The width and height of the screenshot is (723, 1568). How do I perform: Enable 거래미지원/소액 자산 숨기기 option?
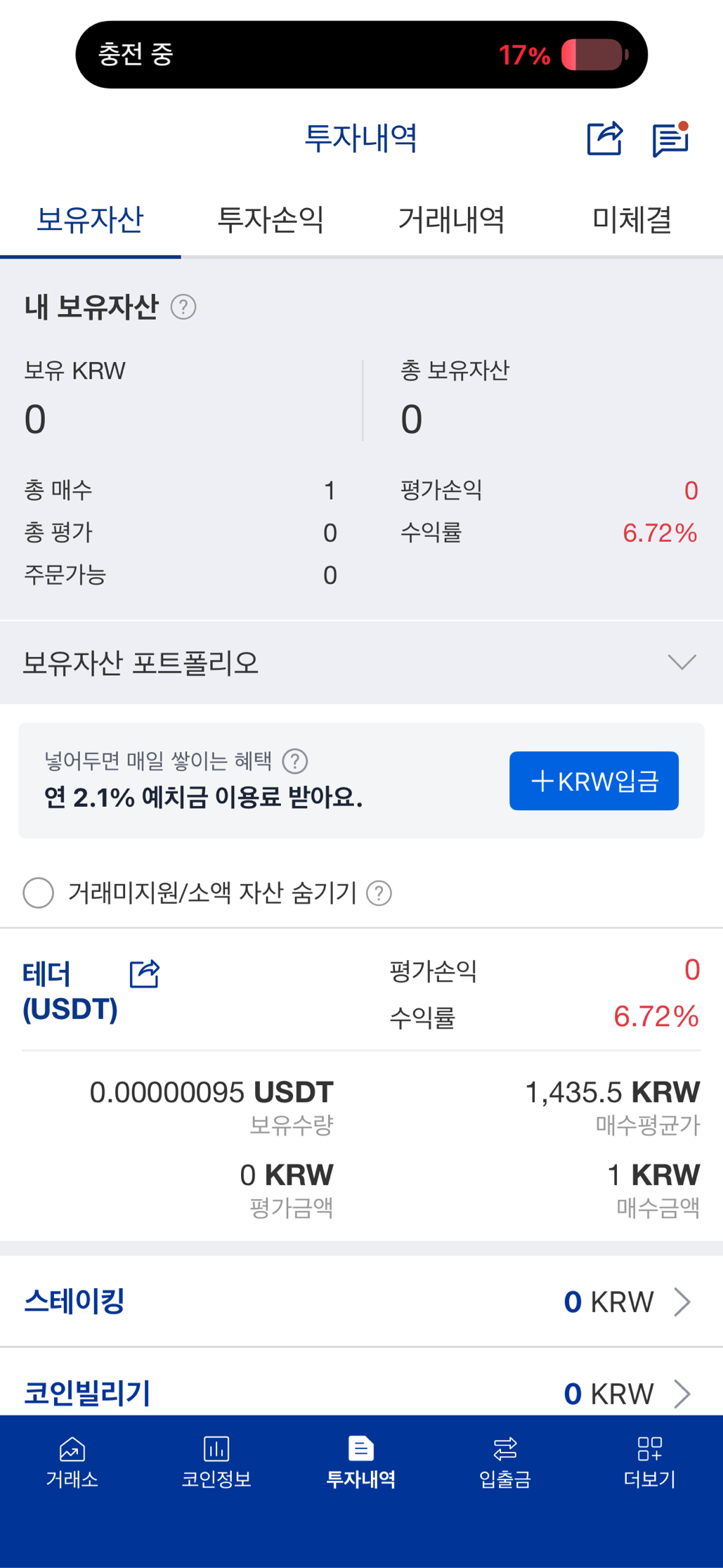(x=39, y=893)
